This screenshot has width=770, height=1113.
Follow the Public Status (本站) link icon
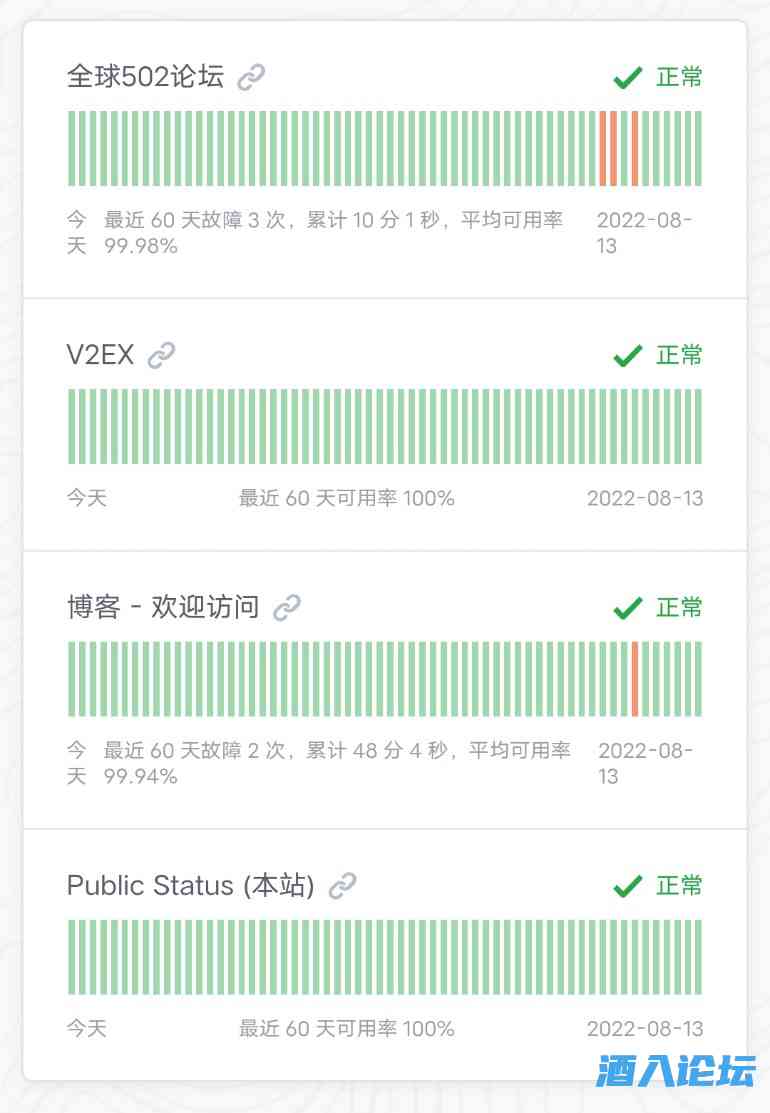click(x=343, y=885)
